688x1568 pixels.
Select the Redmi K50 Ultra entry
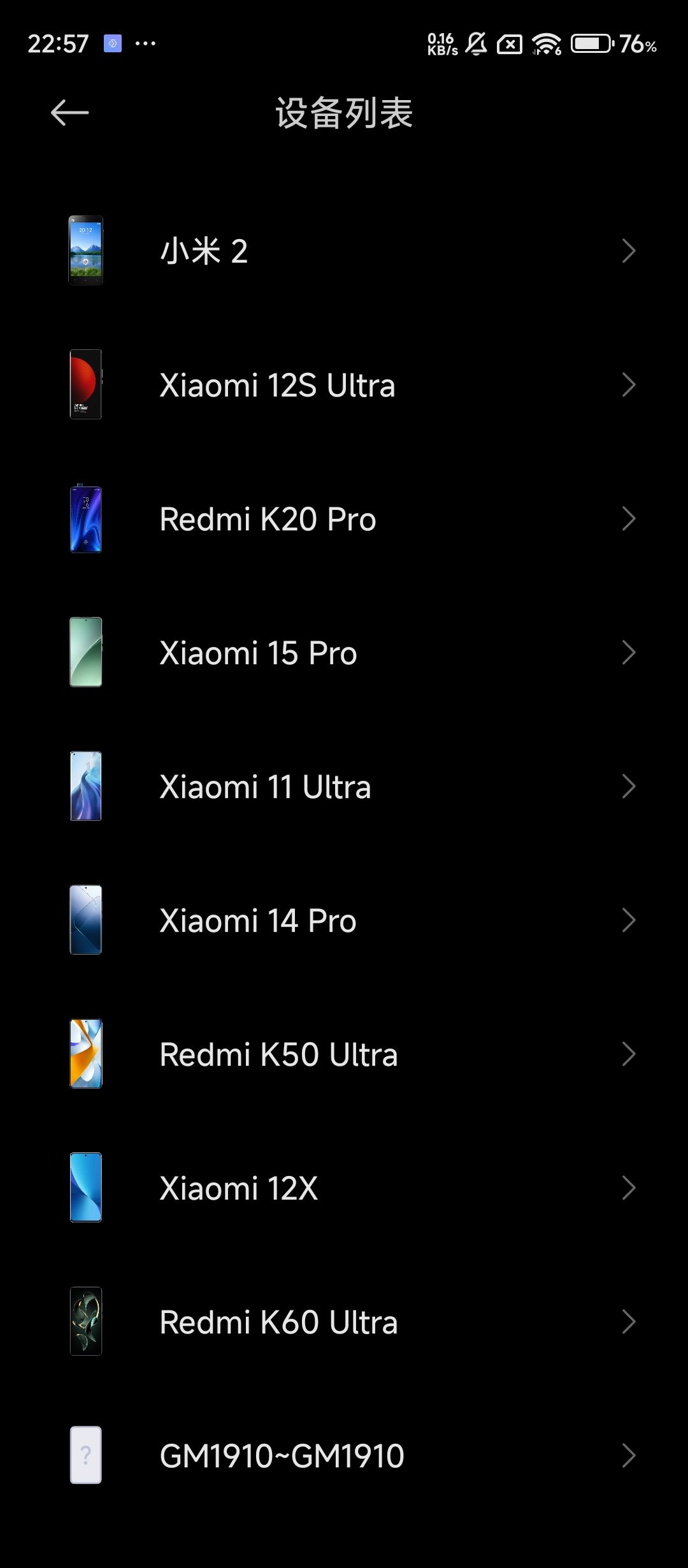[344, 1054]
